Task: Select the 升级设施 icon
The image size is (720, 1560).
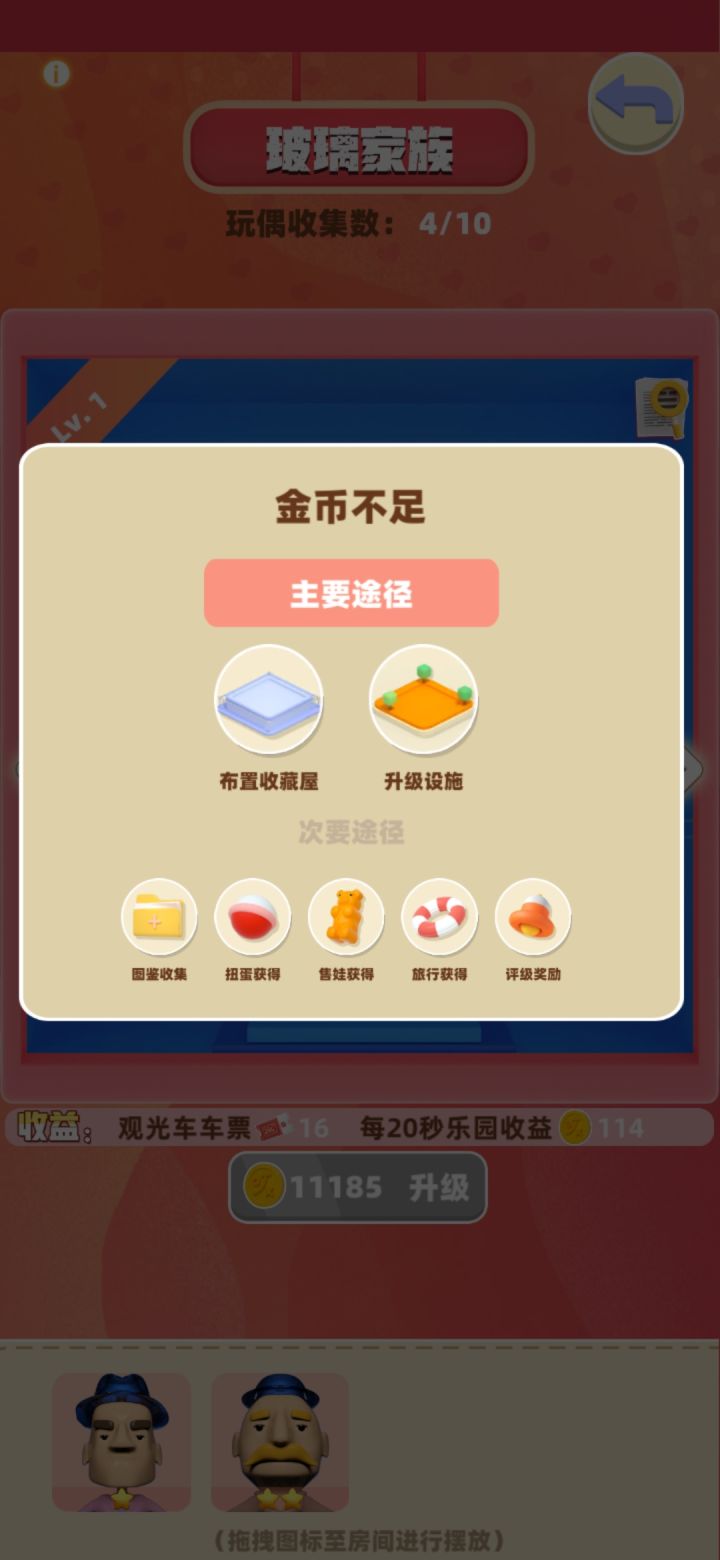Action: (x=423, y=700)
